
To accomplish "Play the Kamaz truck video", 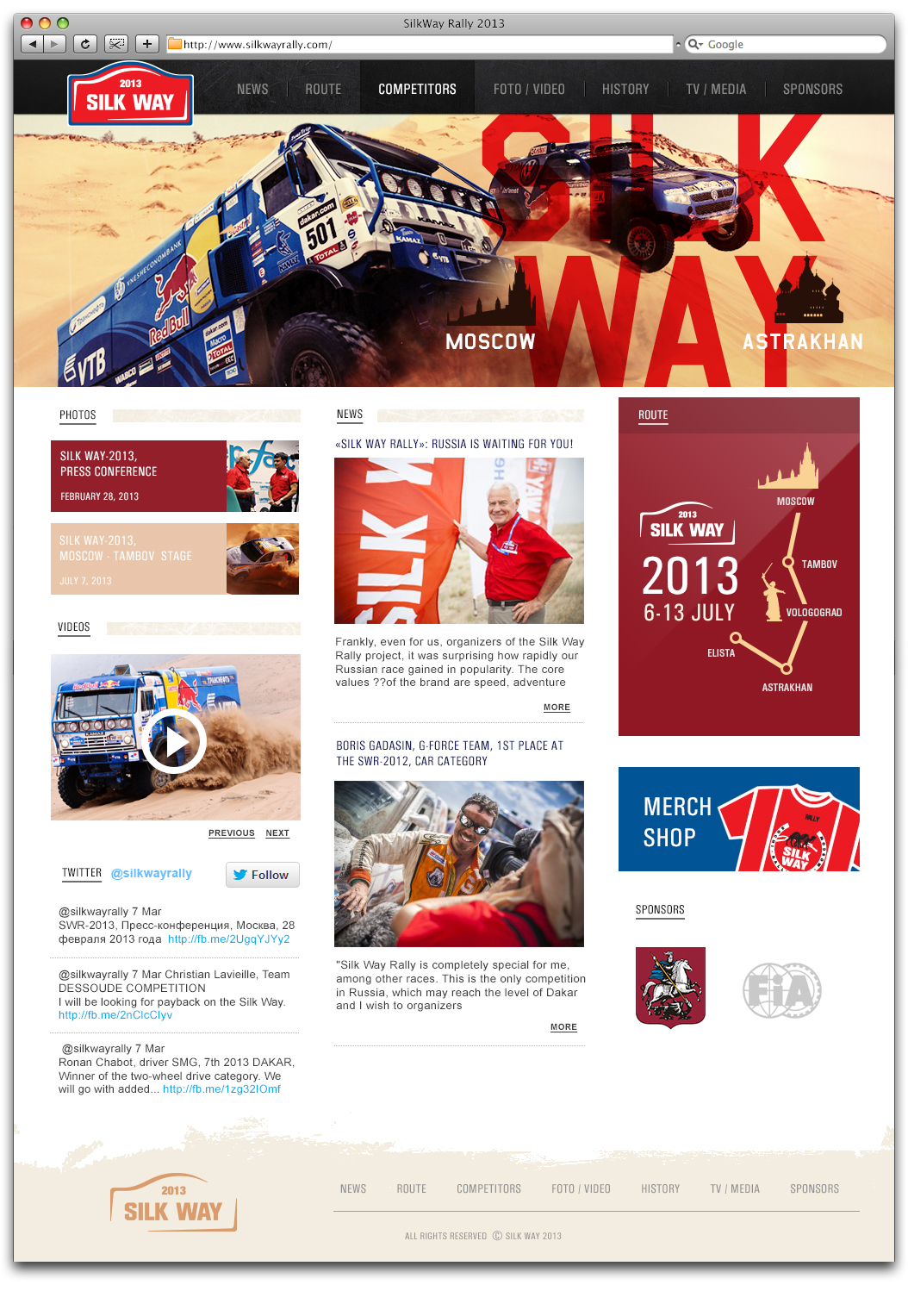I will click(175, 740).
